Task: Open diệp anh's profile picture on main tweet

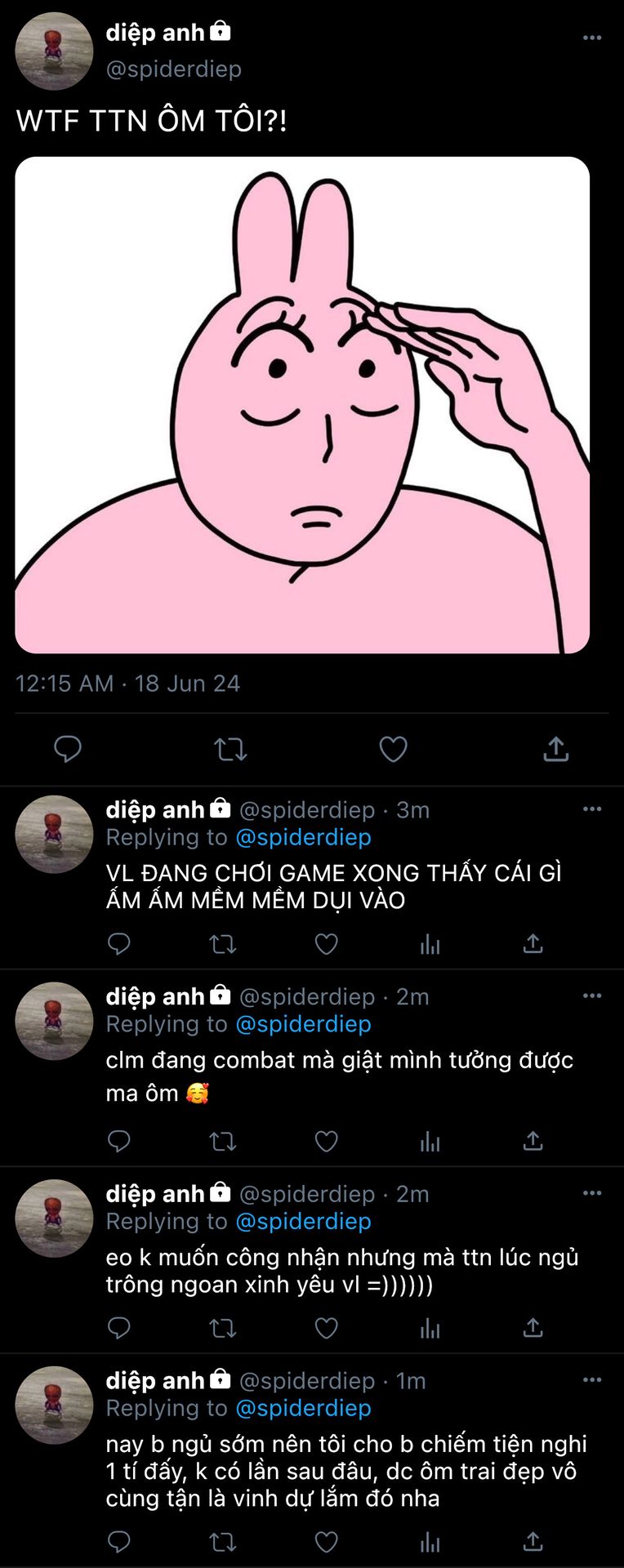Action: click(x=54, y=51)
